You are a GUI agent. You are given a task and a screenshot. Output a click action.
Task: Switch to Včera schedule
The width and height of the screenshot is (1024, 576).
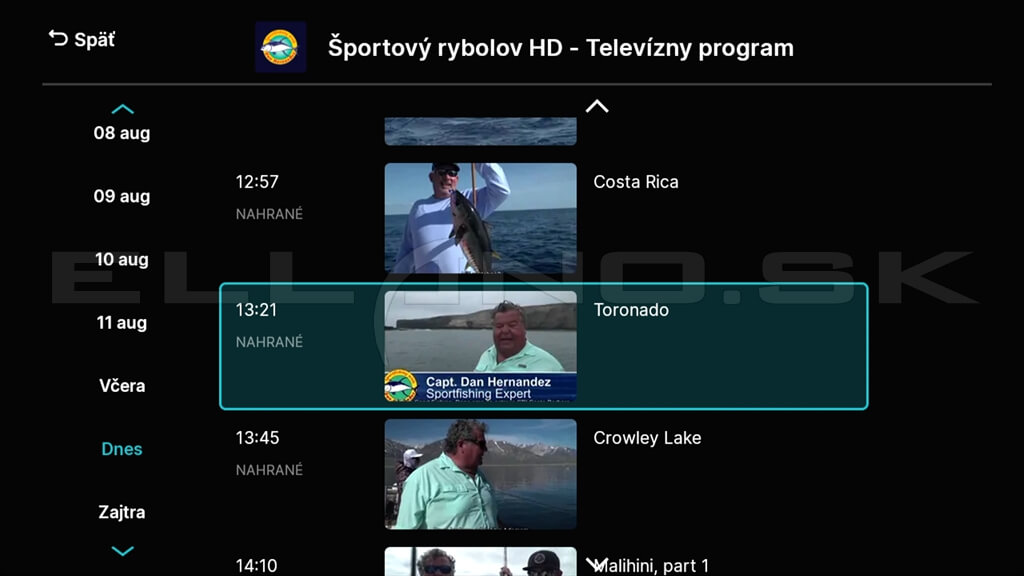click(x=122, y=385)
